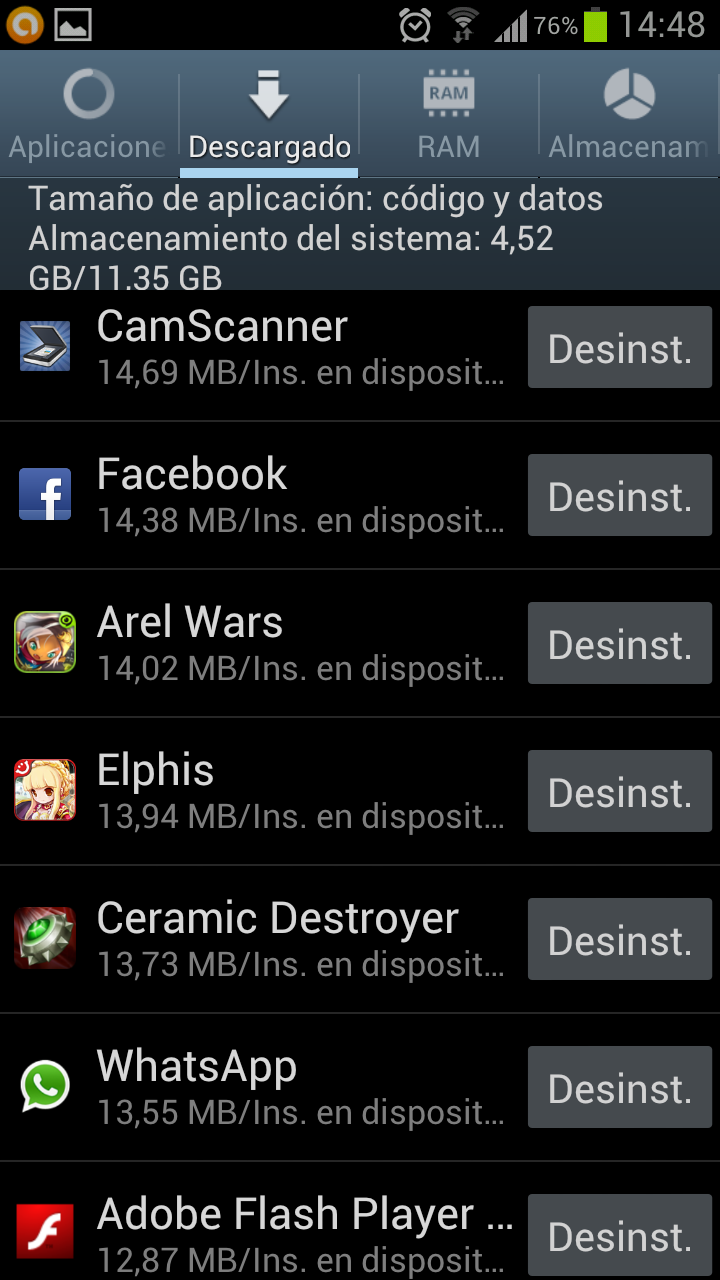Viewport: 720px width, 1280px height.
Task: Open the RAM tab
Action: (x=448, y=114)
